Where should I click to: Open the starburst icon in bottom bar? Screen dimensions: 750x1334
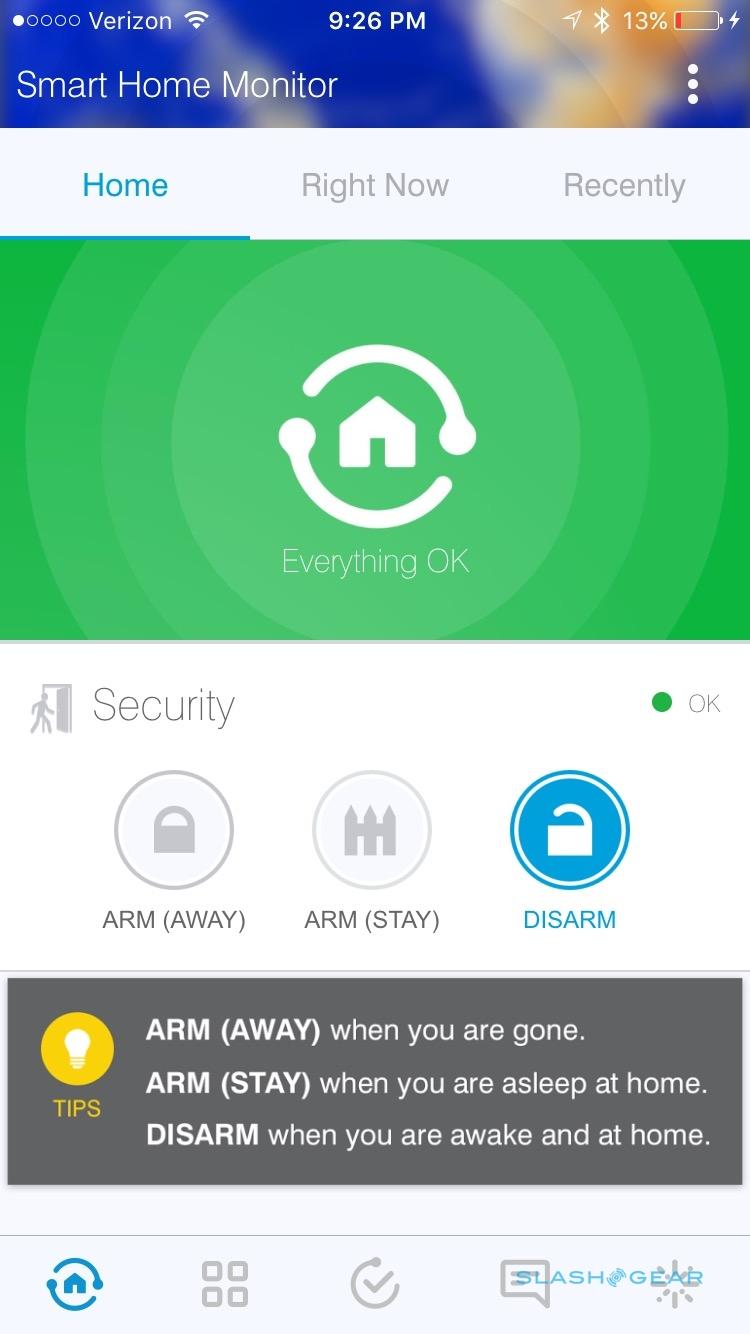(x=676, y=1283)
